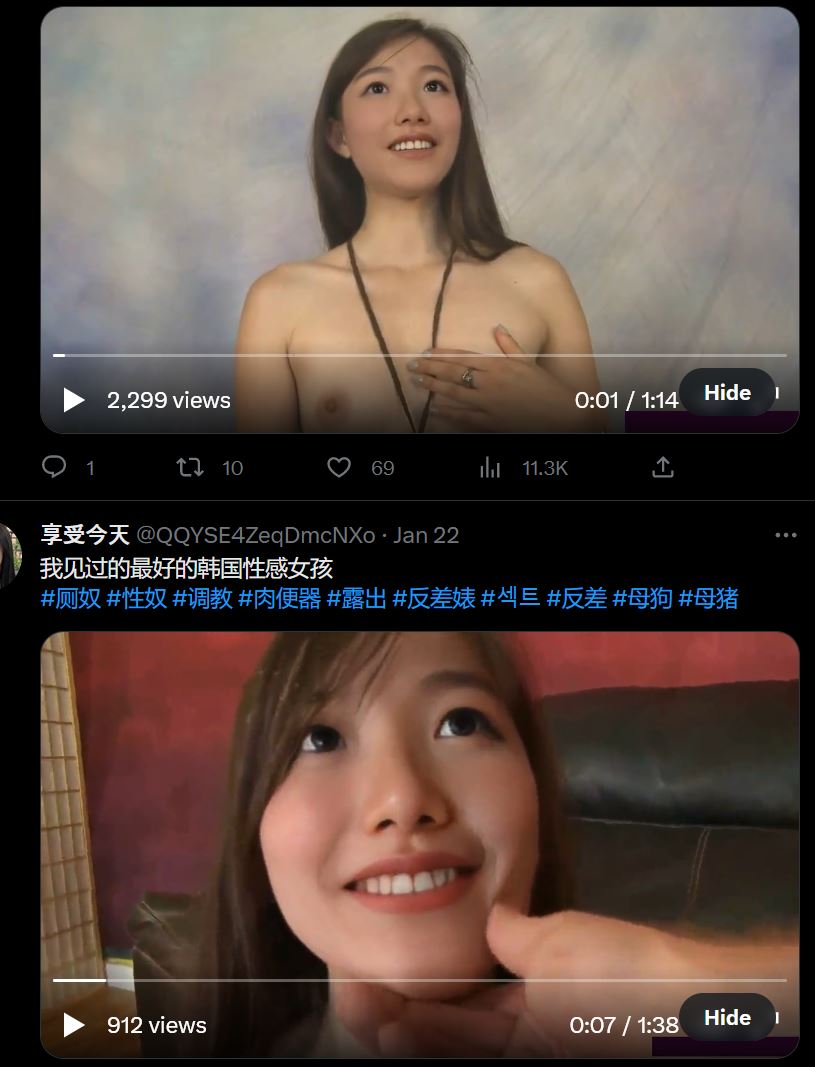The height and width of the screenshot is (1067, 815).
Task: Open replies on the post with 1 comment
Action: click(x=55, y=467)
